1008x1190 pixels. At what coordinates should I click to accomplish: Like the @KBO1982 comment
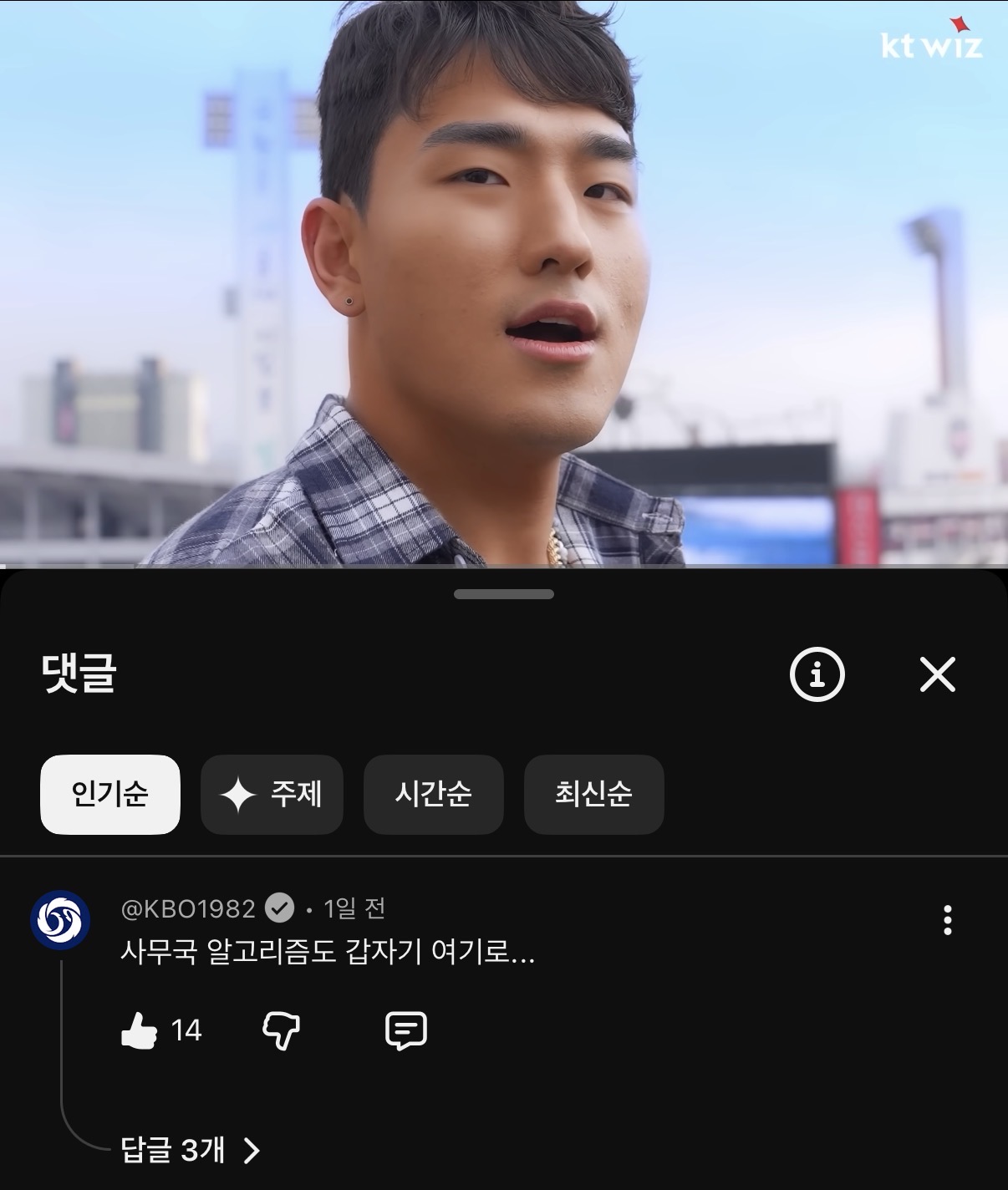pos(140,1030)
